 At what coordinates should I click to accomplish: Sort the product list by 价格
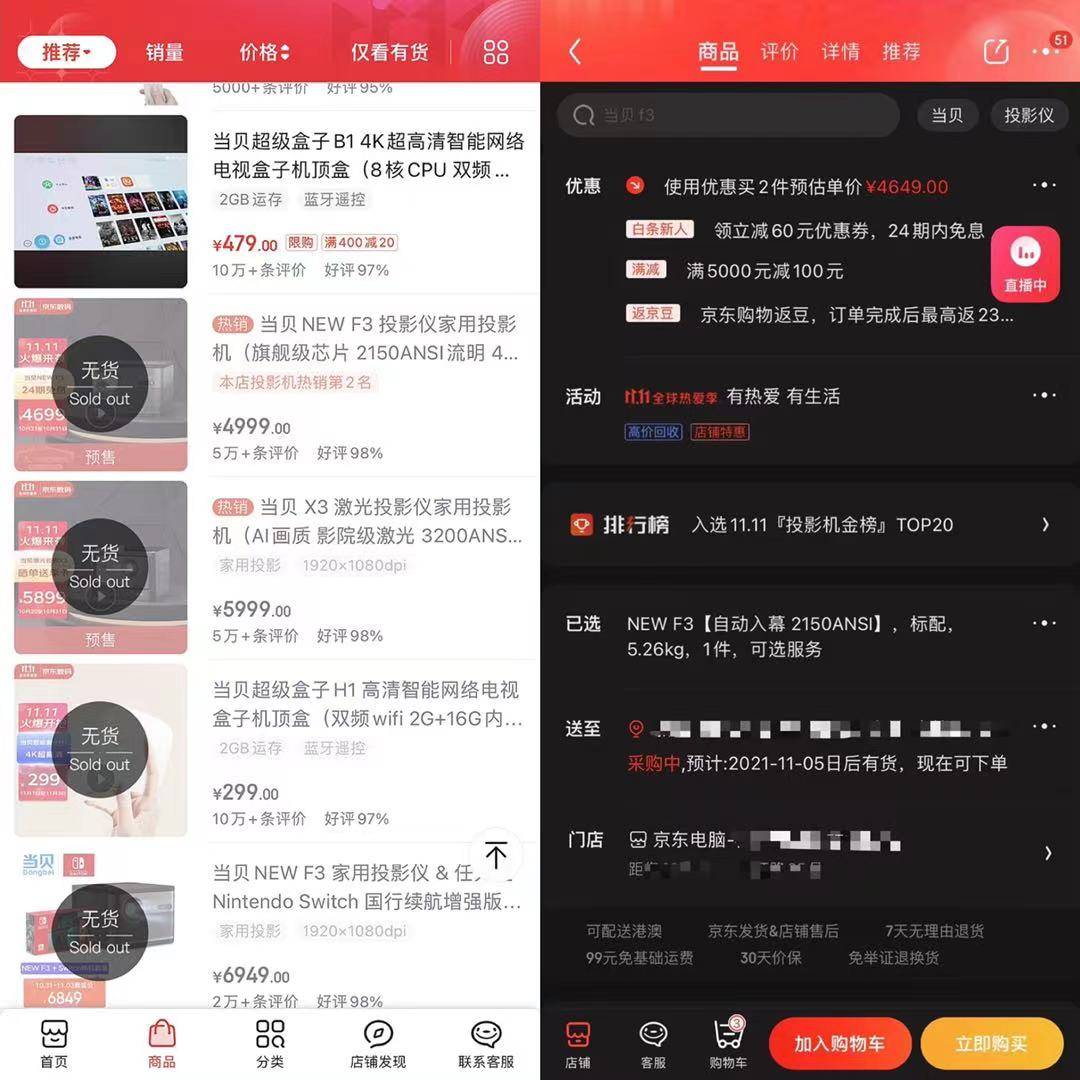264,53
